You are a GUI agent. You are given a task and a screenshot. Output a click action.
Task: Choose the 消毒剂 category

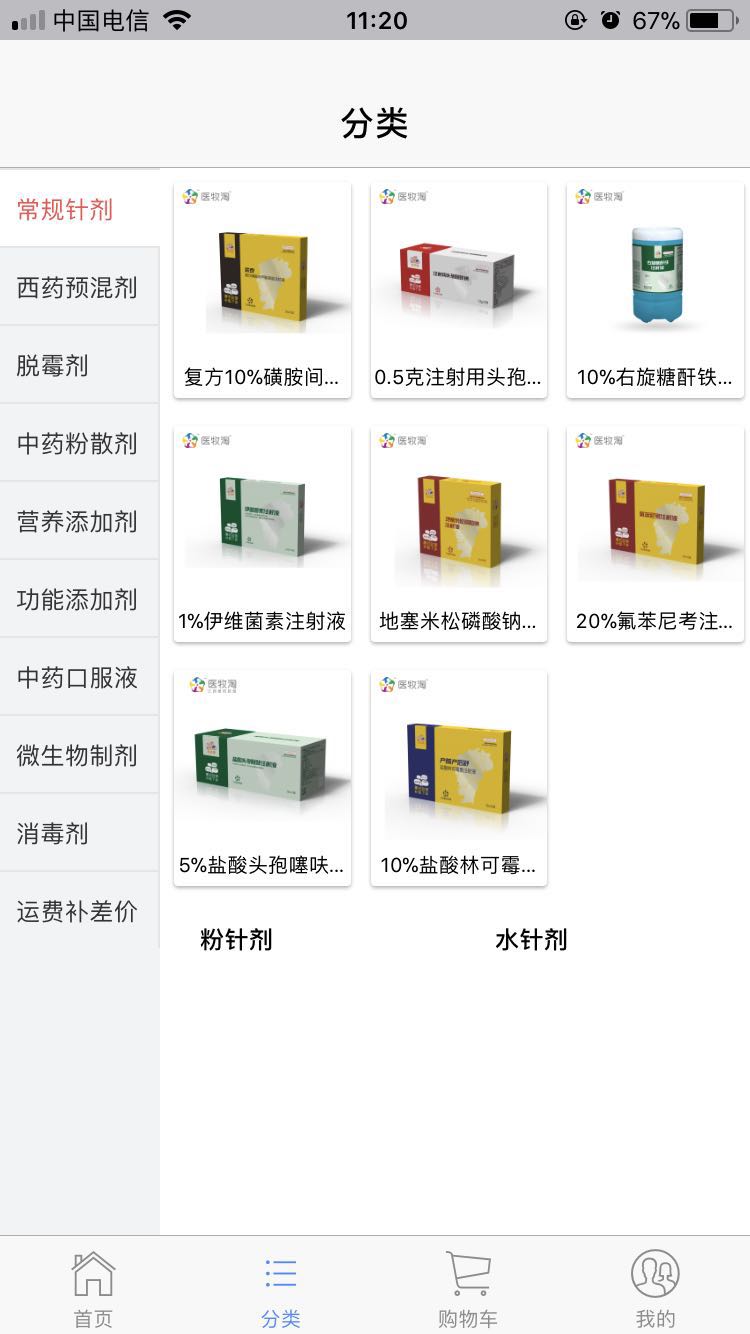click(78, 834)
